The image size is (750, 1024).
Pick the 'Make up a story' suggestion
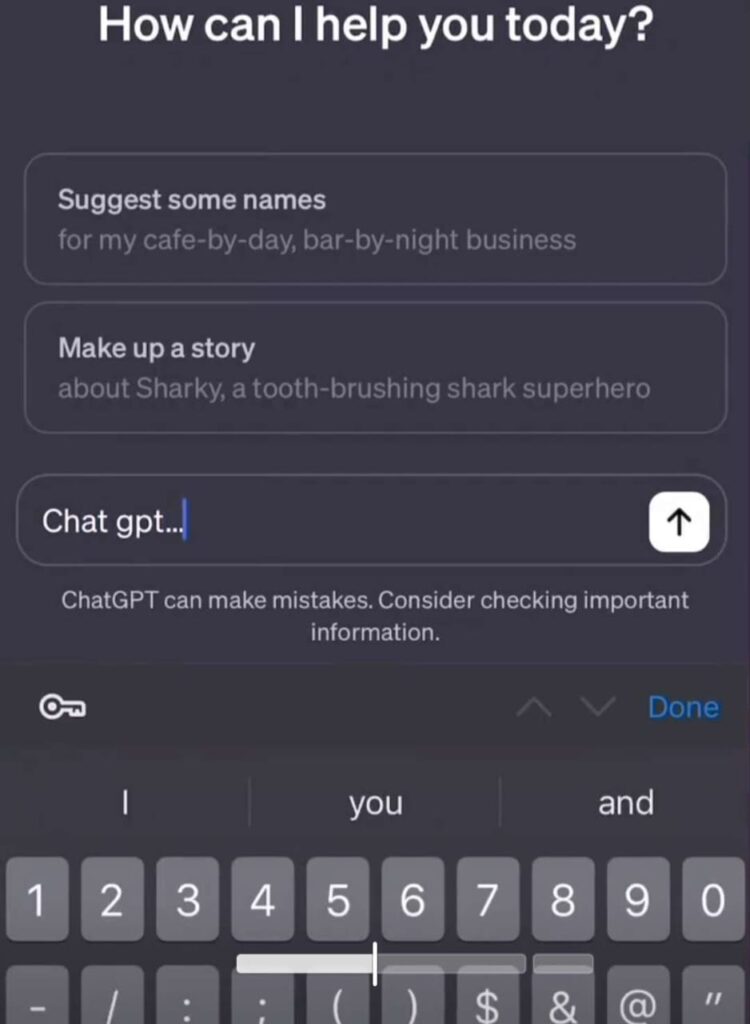pos(375,368)
